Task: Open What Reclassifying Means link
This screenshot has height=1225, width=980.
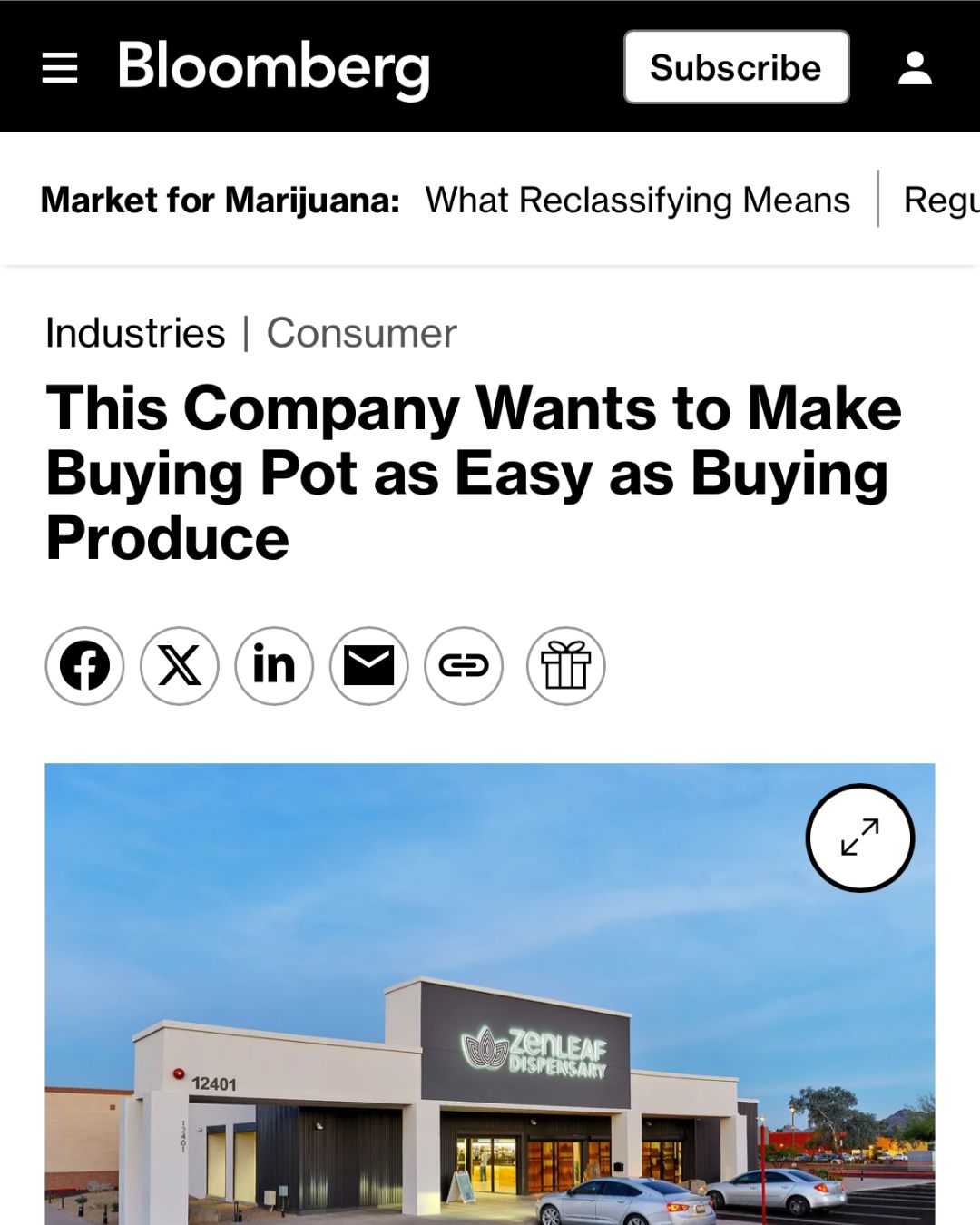Action: (637, 200)
